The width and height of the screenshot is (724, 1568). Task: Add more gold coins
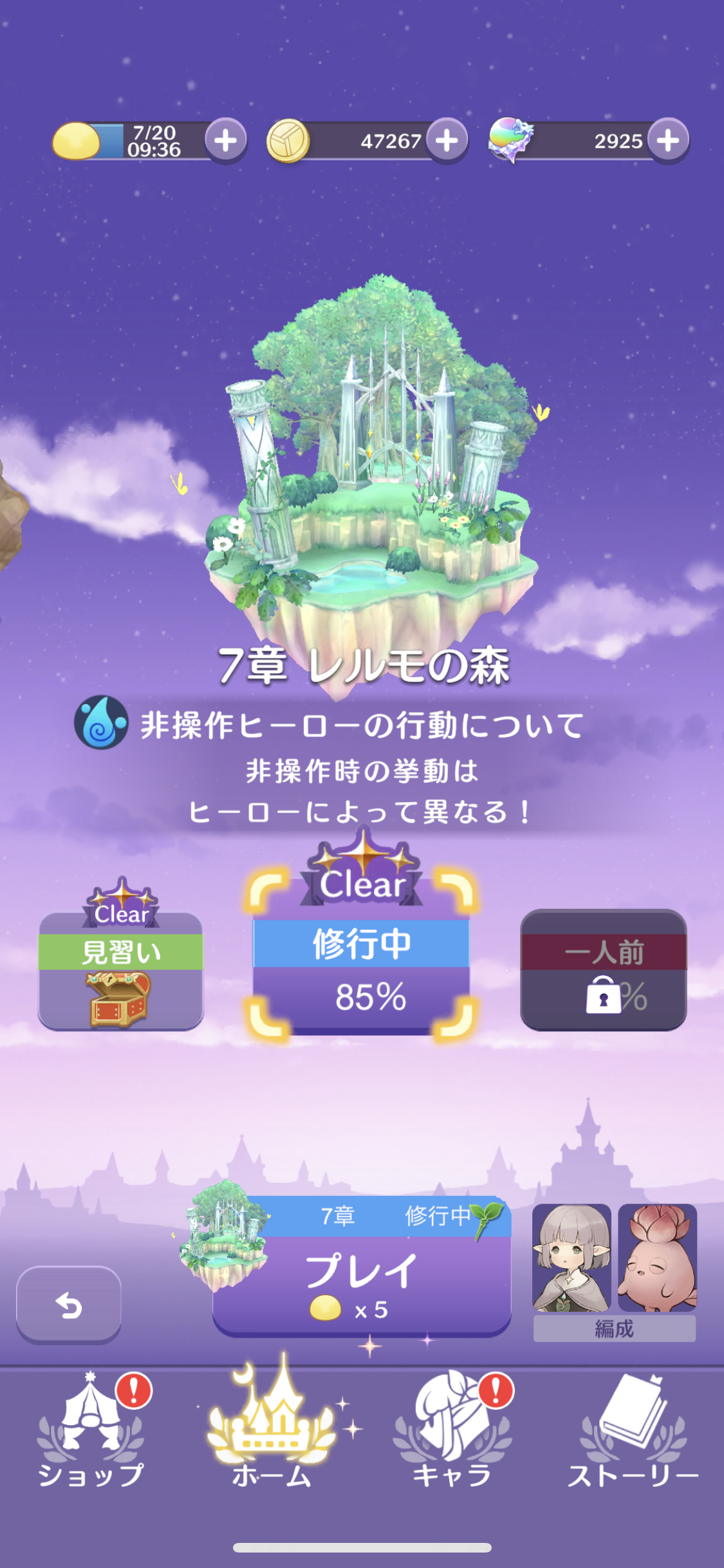447,140
